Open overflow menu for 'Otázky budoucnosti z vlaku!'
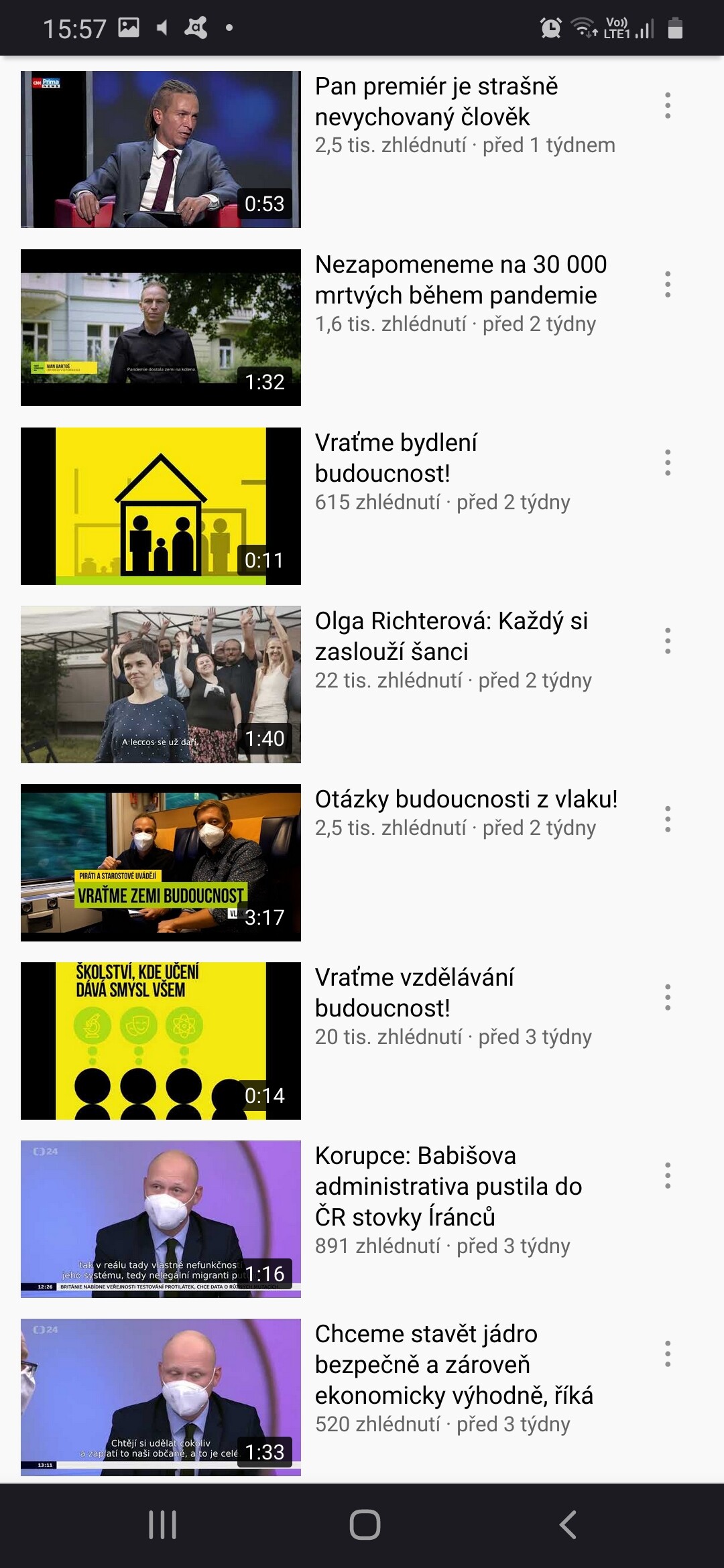The image size is (724, 1568). 667,819
